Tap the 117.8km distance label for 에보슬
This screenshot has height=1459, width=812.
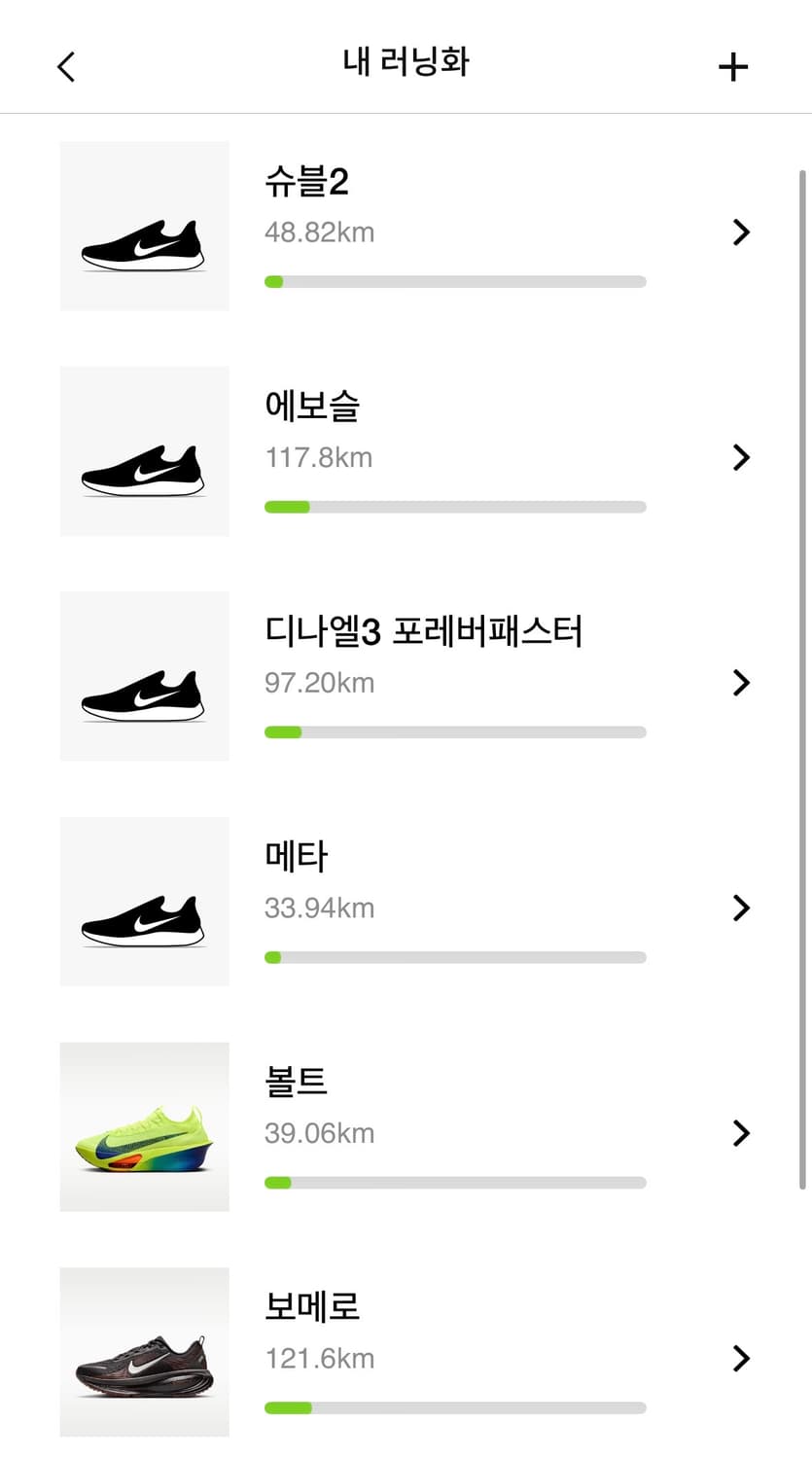point(319,457)
